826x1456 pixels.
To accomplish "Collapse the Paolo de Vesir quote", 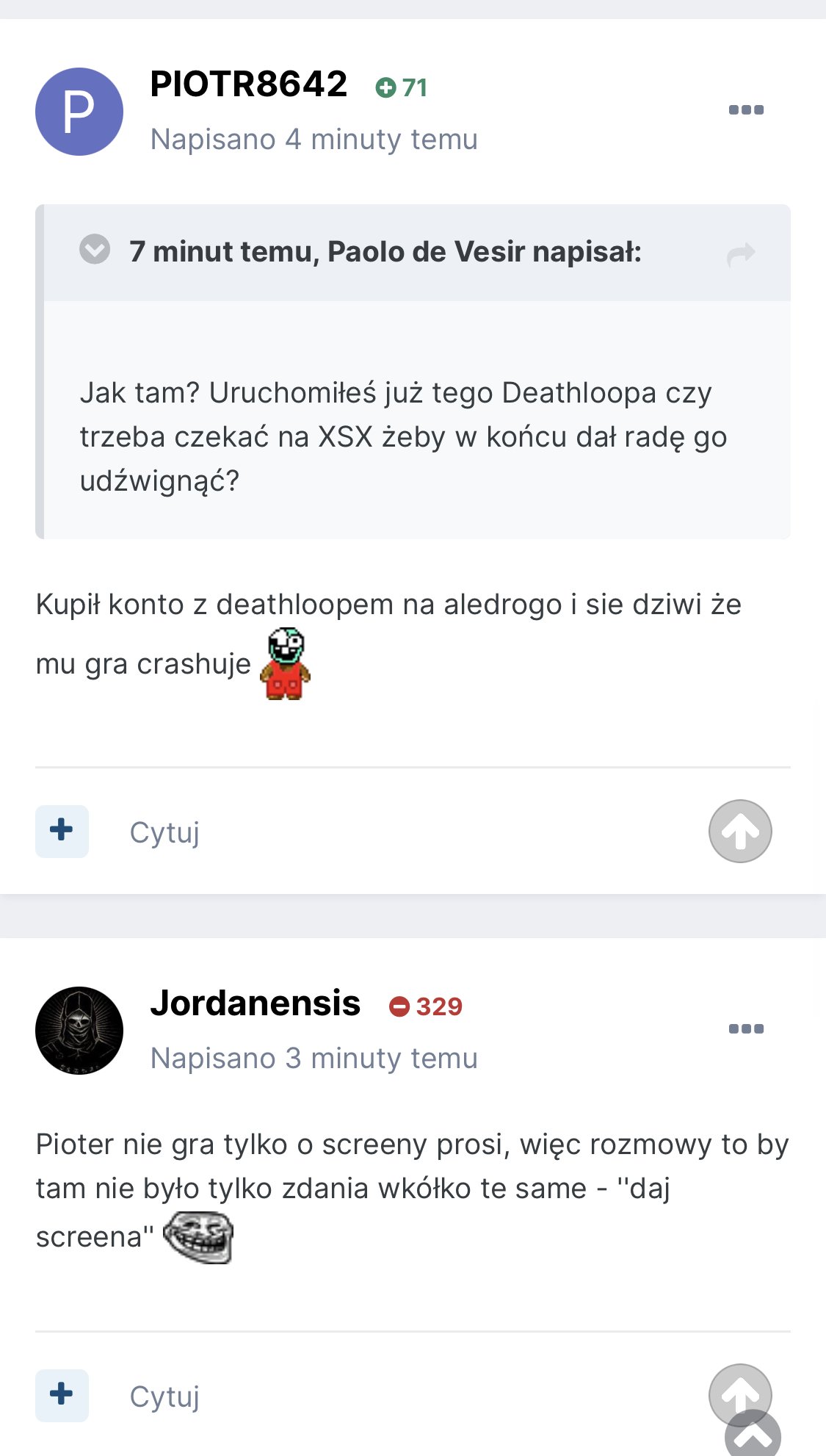I will tap(95, 250).
